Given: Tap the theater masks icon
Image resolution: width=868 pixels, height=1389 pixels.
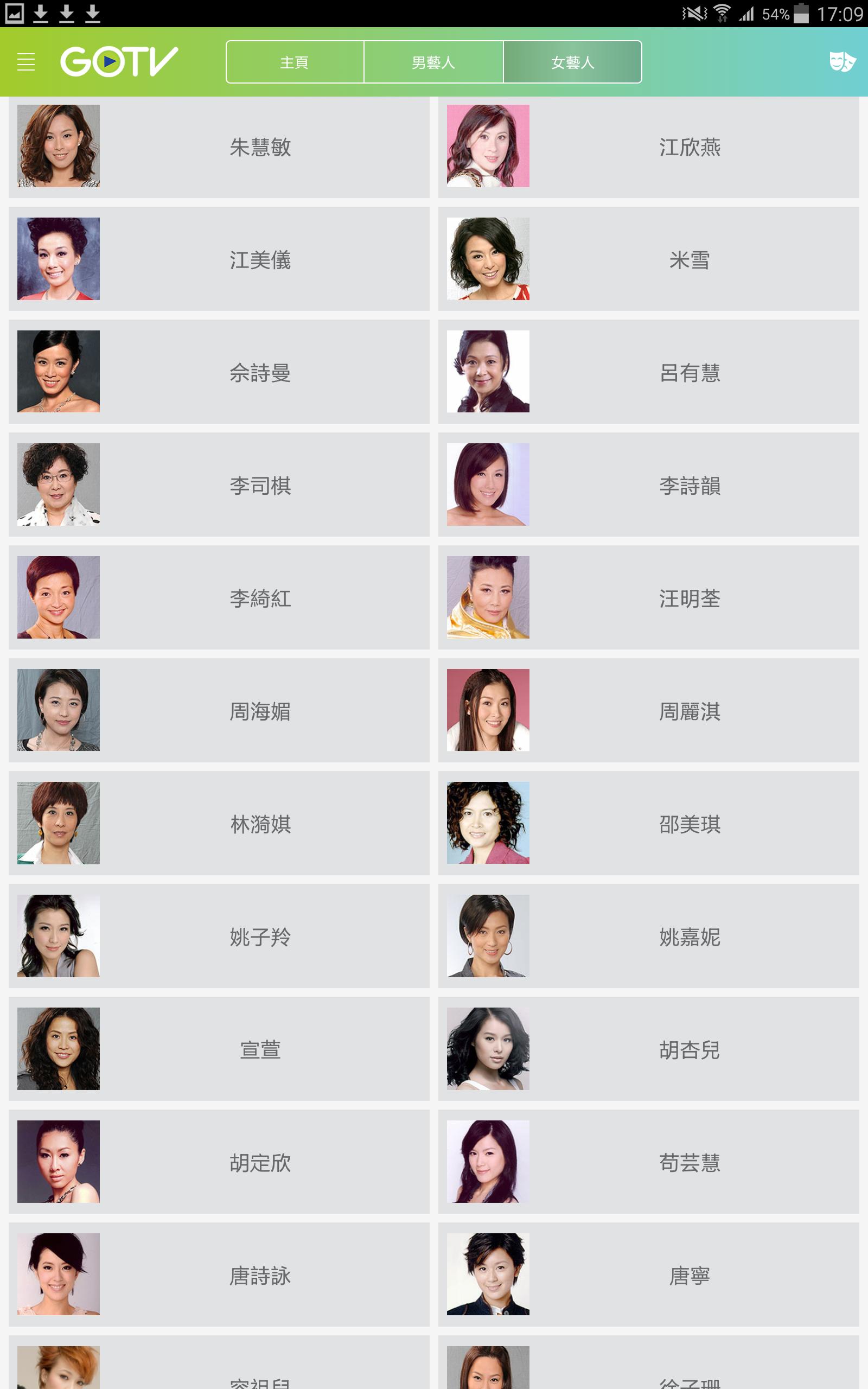Looking at the screenshot, I should (x=841, y=62).
